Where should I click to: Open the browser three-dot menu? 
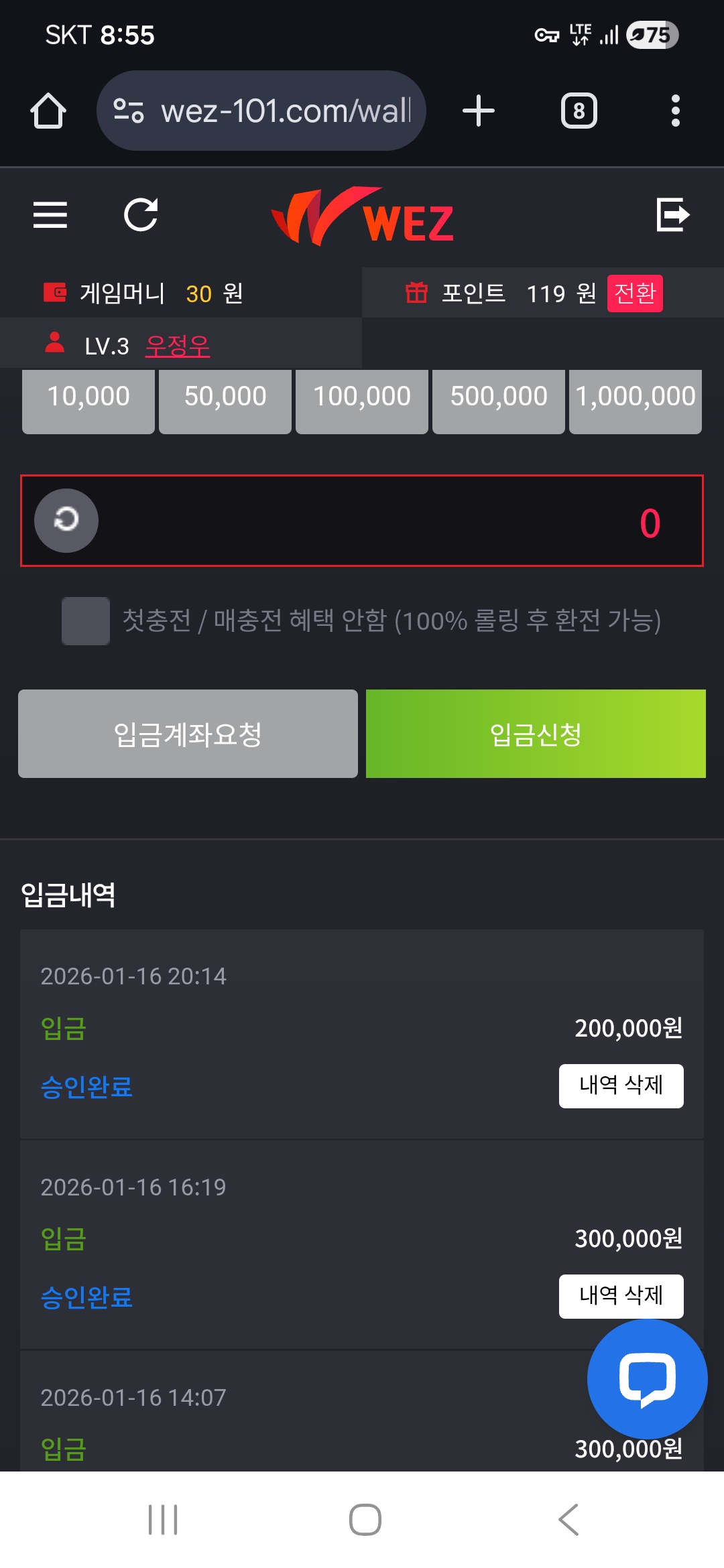pyautogui.click(x=676, y=111)
